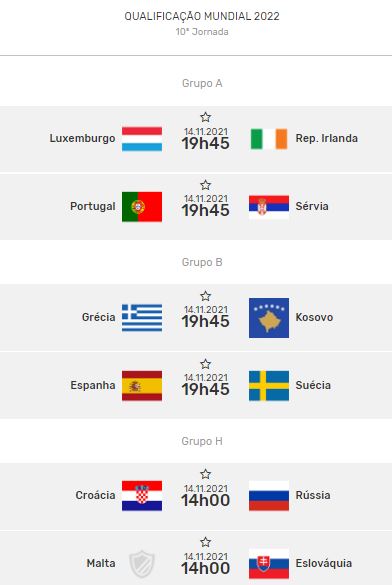
Task: View the Croácia vs Rússia match
Action: coord(196,496)
